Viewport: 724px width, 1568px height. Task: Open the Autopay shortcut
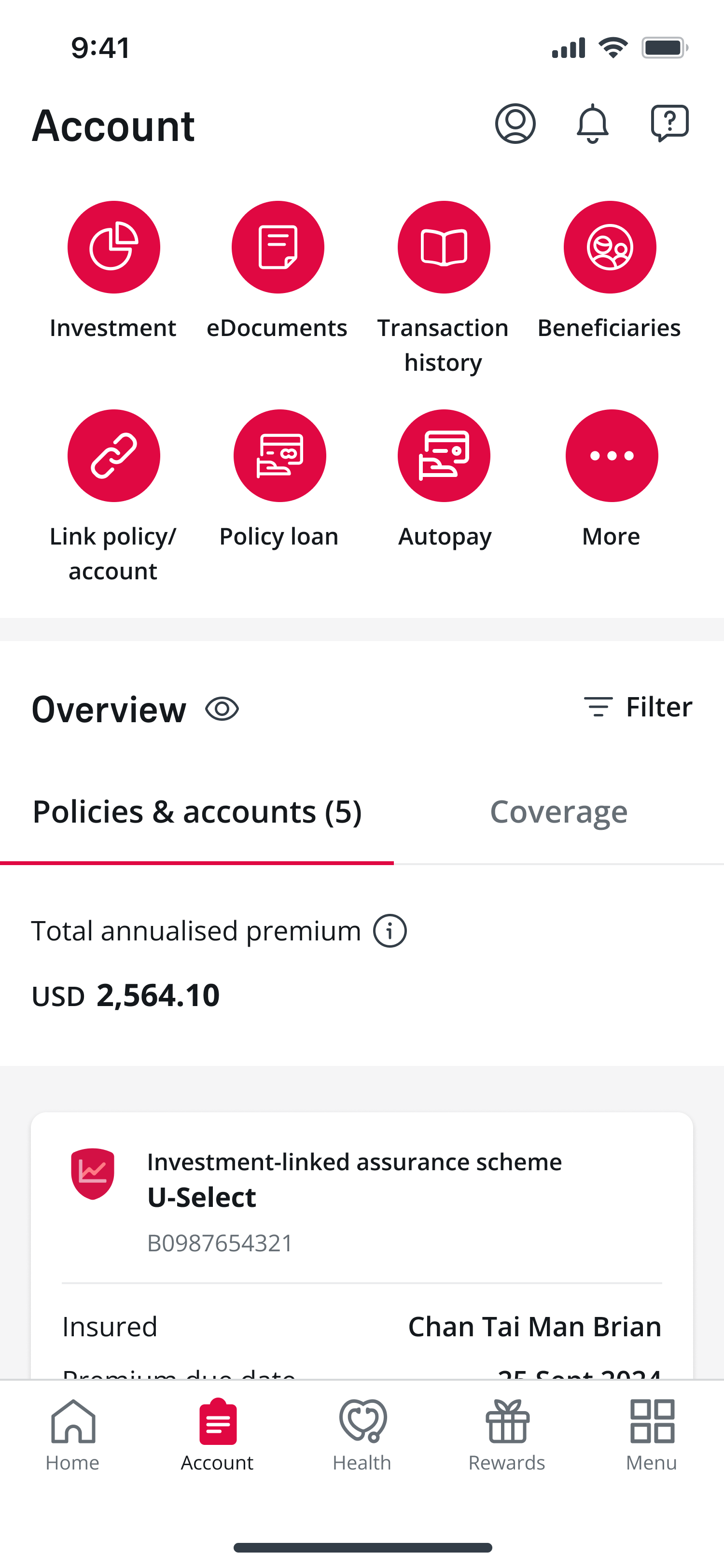pos(444,456)
